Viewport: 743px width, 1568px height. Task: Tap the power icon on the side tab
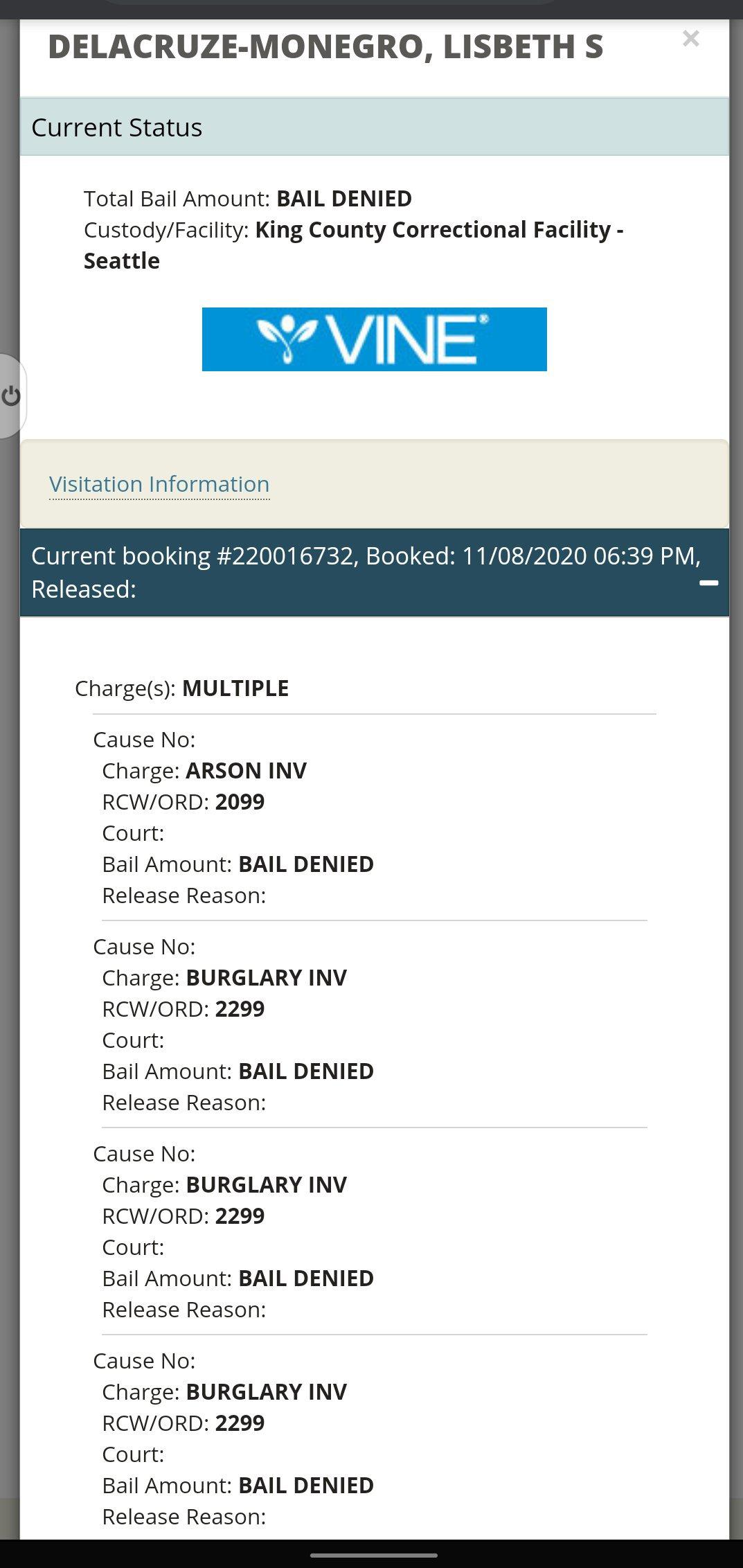coord(11,396)
